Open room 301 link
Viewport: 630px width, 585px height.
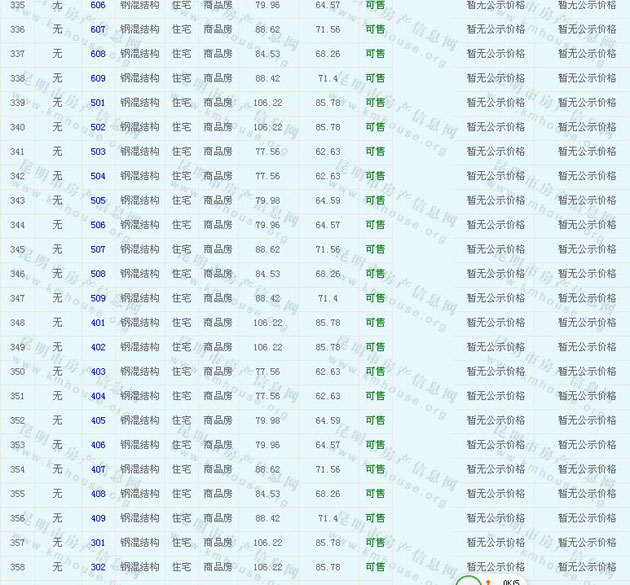tap(97, 543)
